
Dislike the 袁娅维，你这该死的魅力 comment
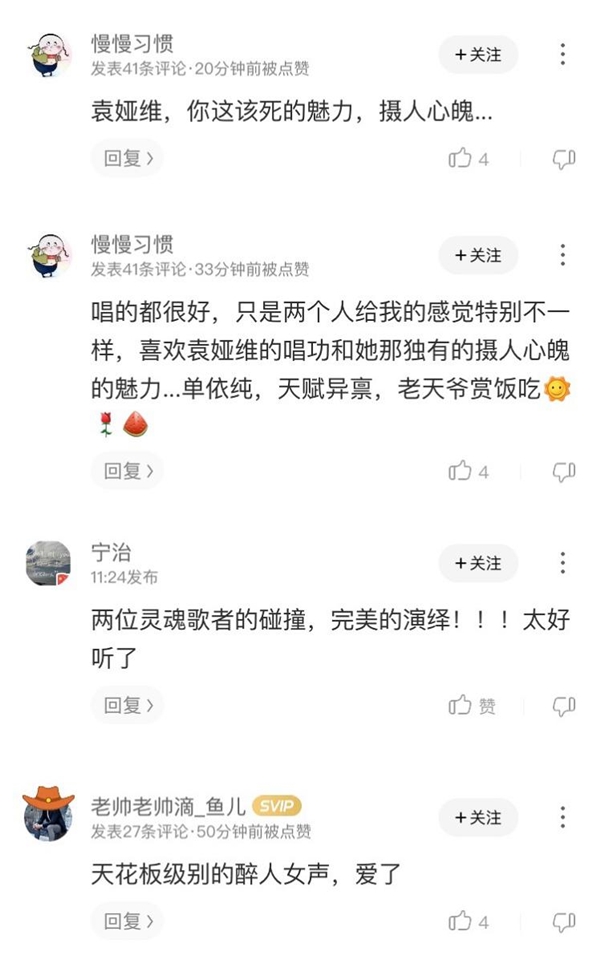[x=564, y=158]
